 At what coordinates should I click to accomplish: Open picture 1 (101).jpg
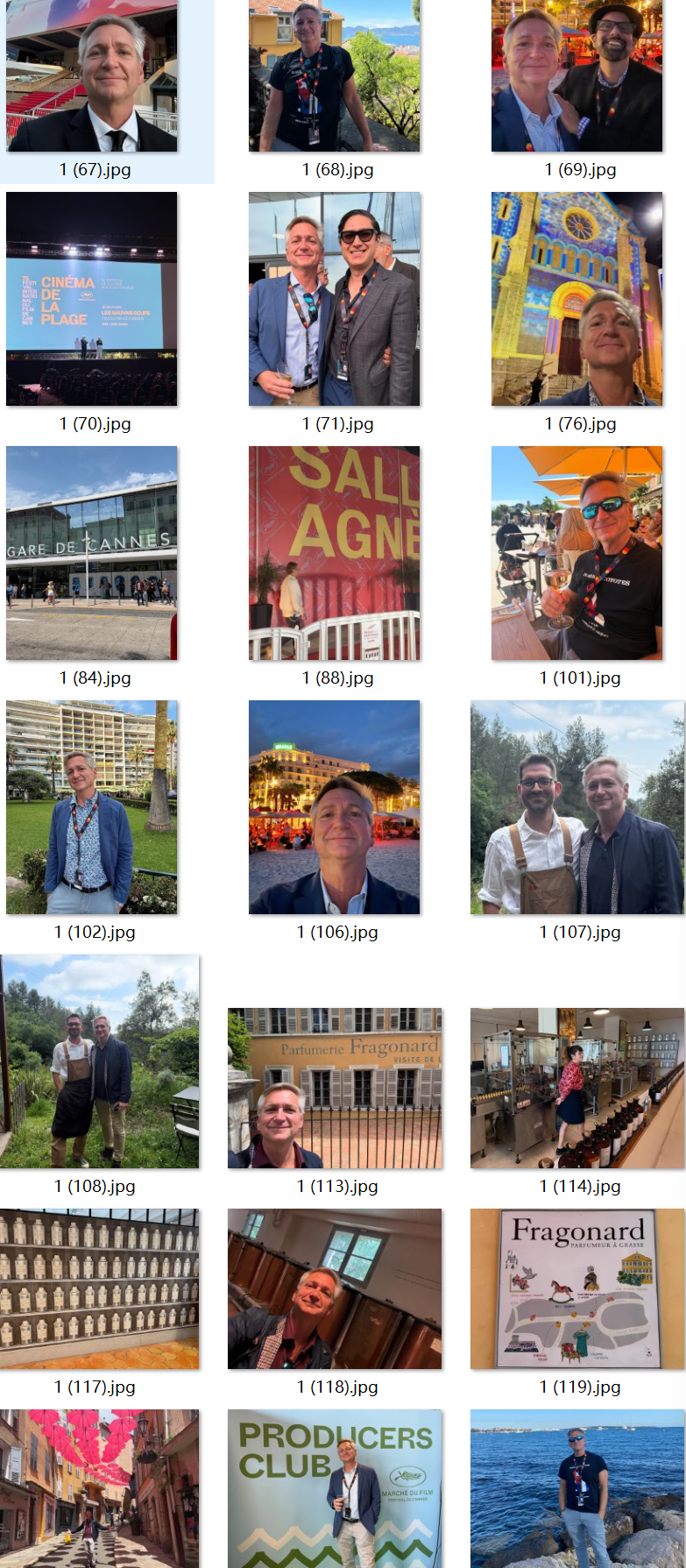point(576,553)
